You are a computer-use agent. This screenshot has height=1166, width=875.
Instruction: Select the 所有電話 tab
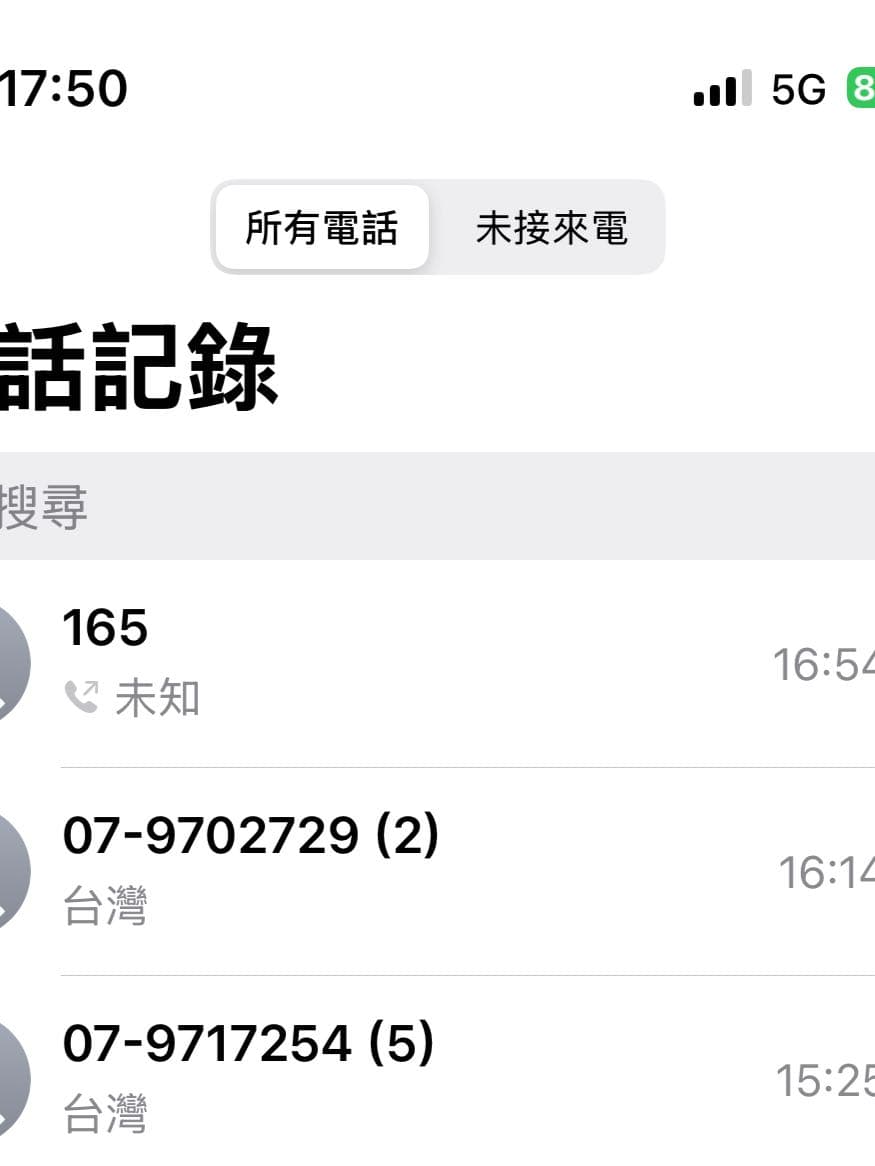click(x=322, y=228)
